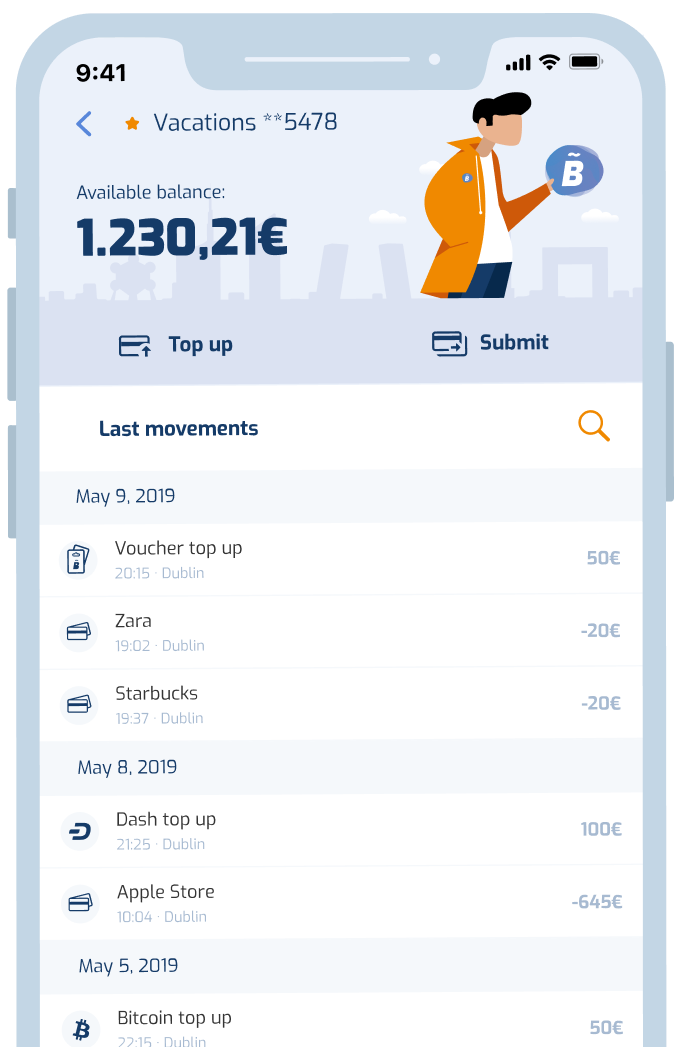Select the Dash top up movement

pyautogui.click(x=340, y=830)
